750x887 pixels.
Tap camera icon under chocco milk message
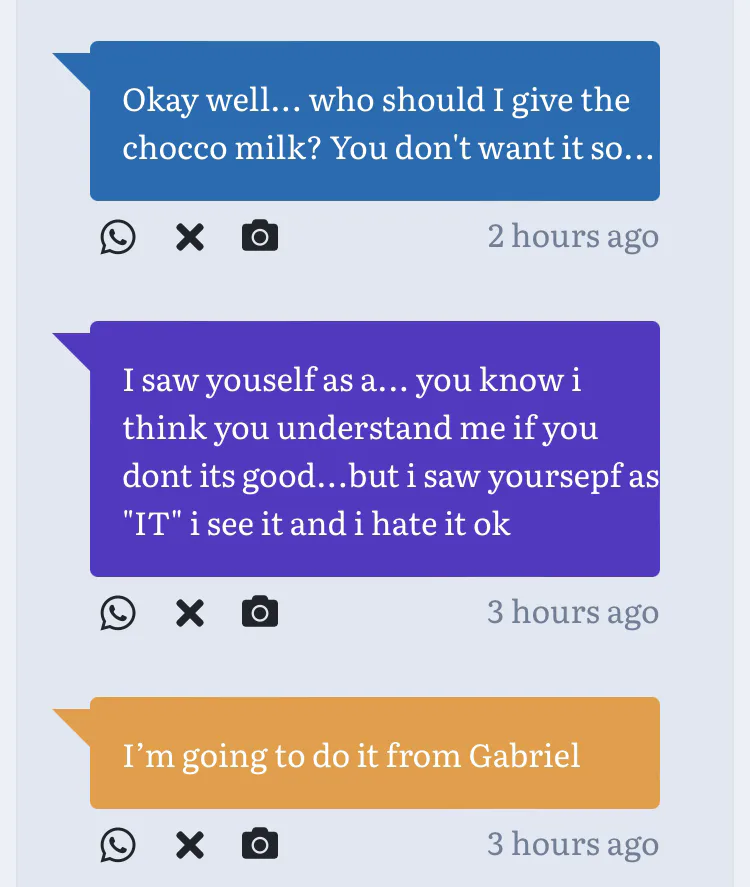coord(260,237)
